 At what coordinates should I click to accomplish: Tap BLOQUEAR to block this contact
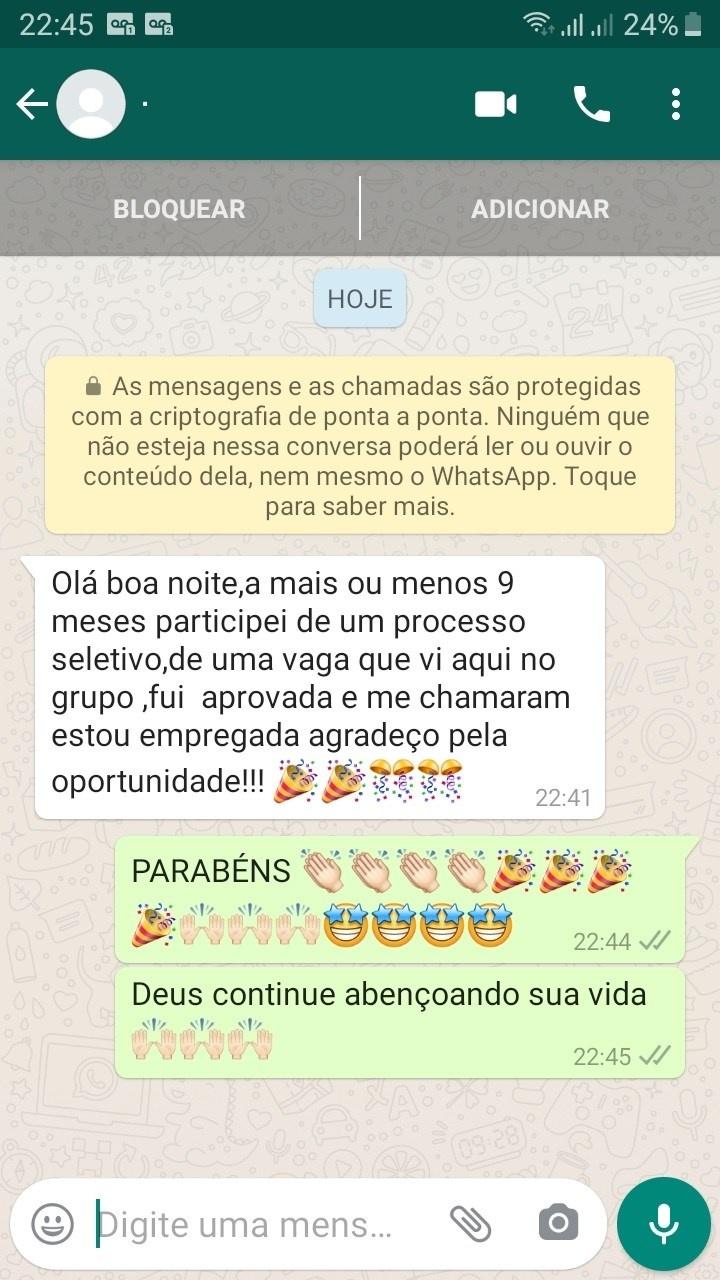pos(179,209)
